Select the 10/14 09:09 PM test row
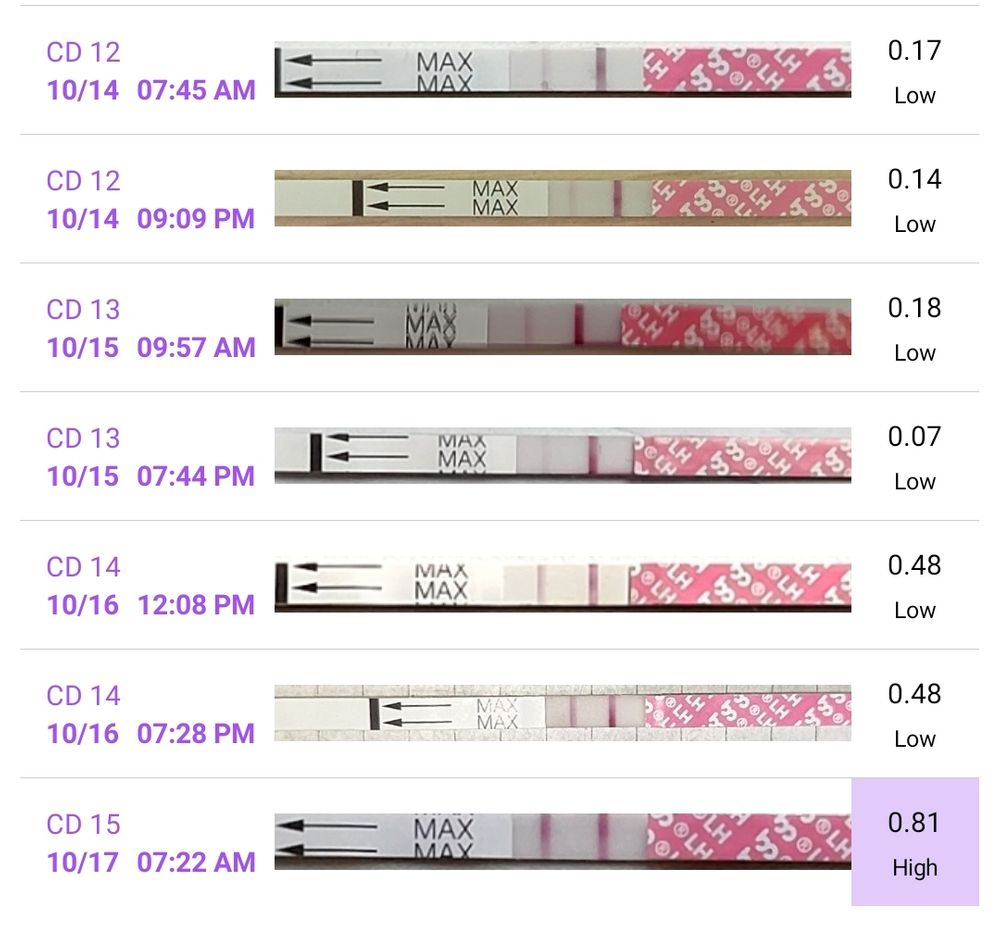This screenshot has height=926, width=1000. click(150, 219)
